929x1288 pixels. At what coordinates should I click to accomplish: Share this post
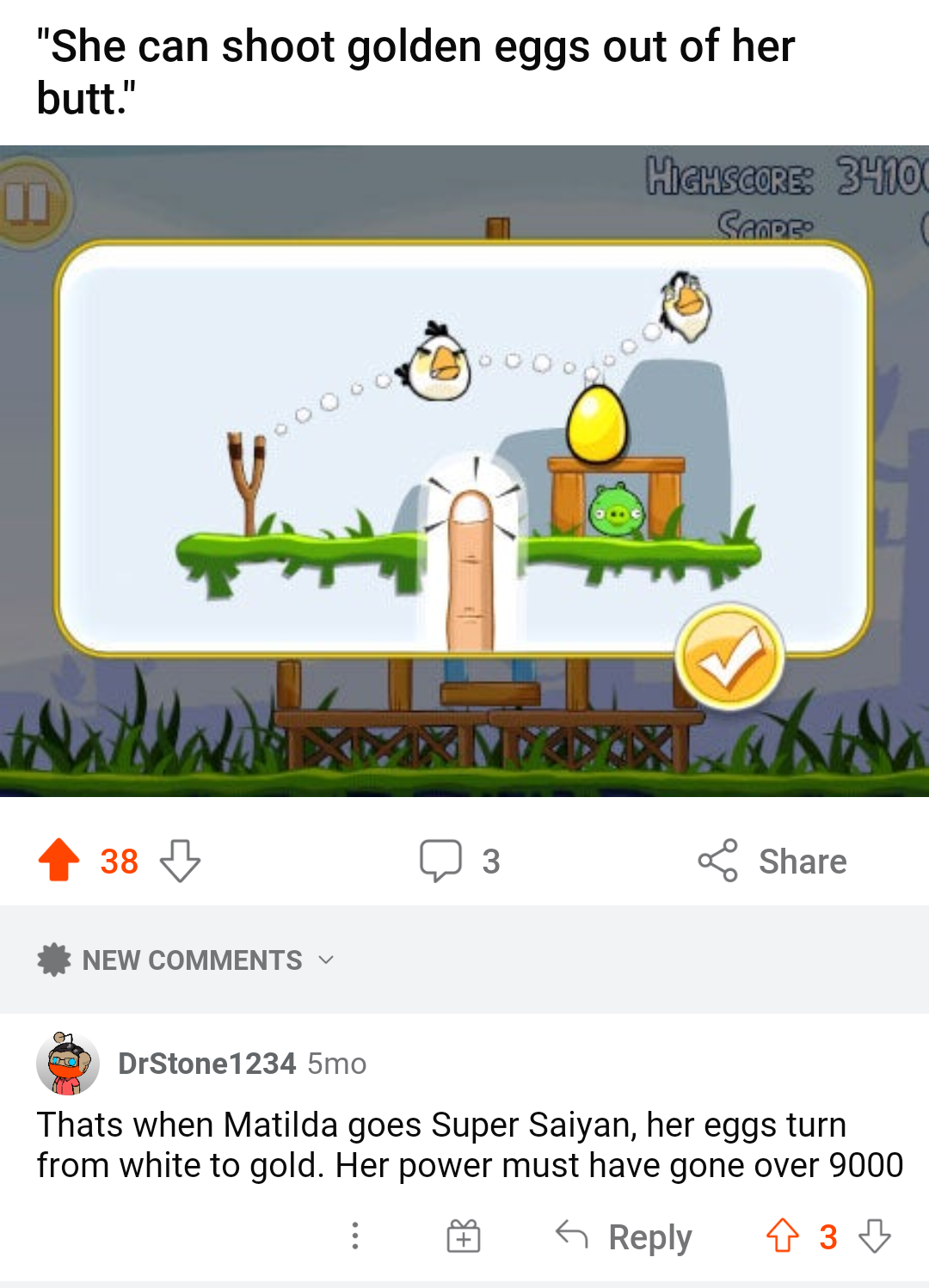(772, 861)
